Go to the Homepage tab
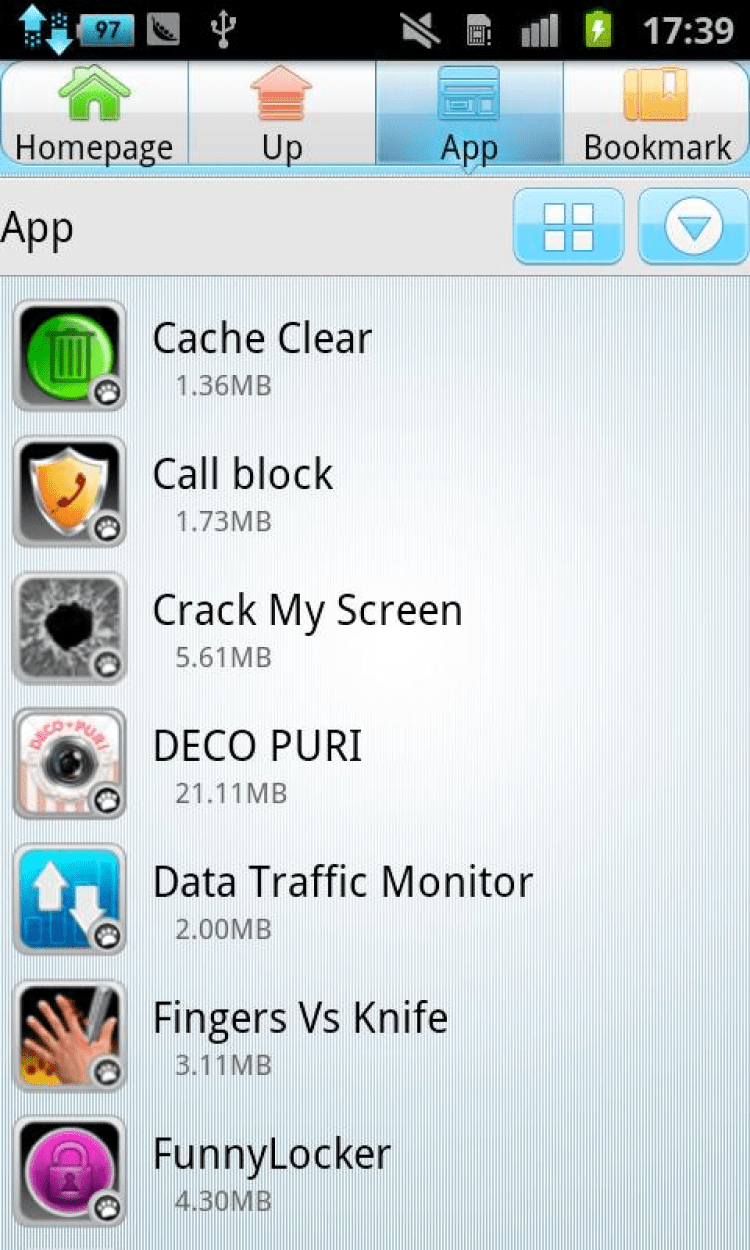The image size is (750, 1250). coord(94,115)
